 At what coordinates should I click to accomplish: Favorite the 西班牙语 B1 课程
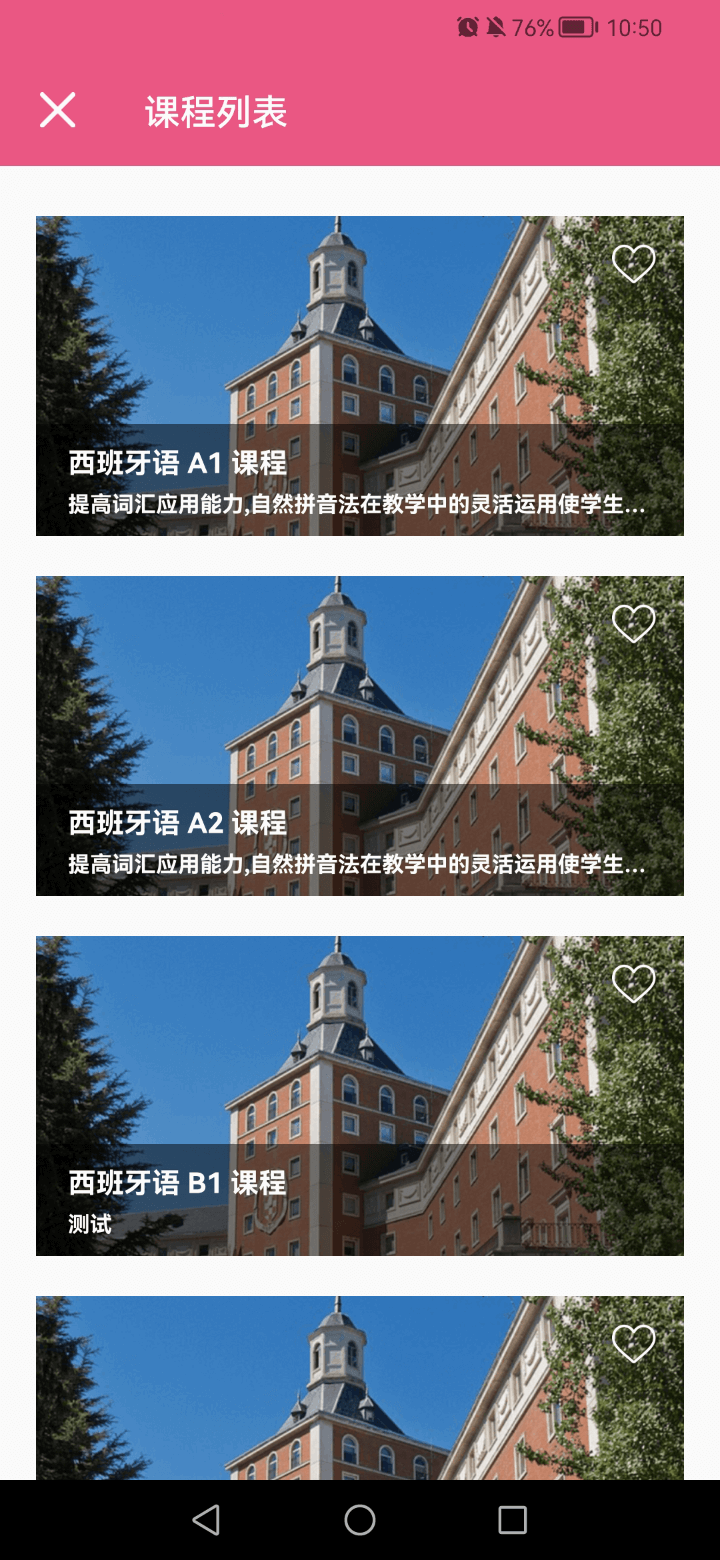[x=634, y=983]
